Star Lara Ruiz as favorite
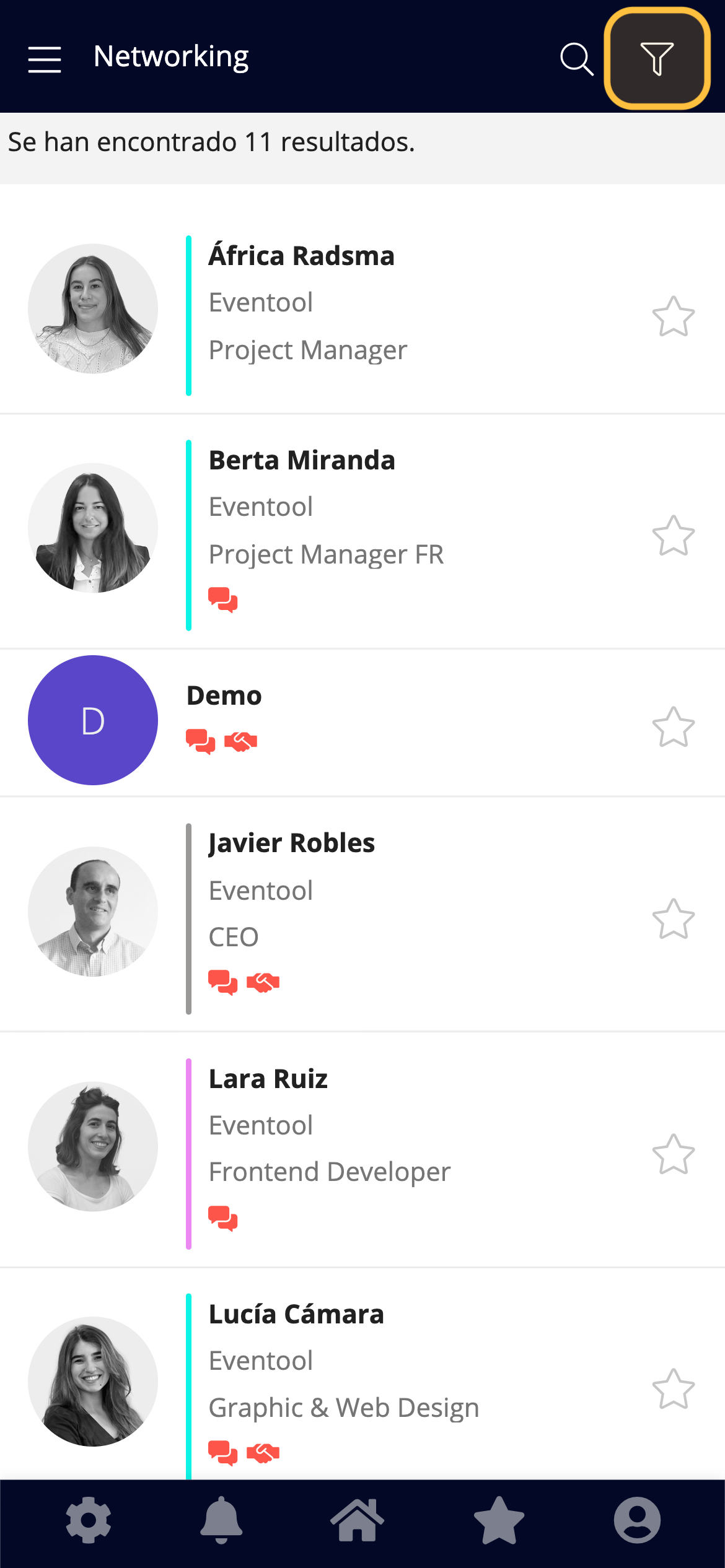Screen dimensions: 725x1568 pos(673,1154)
